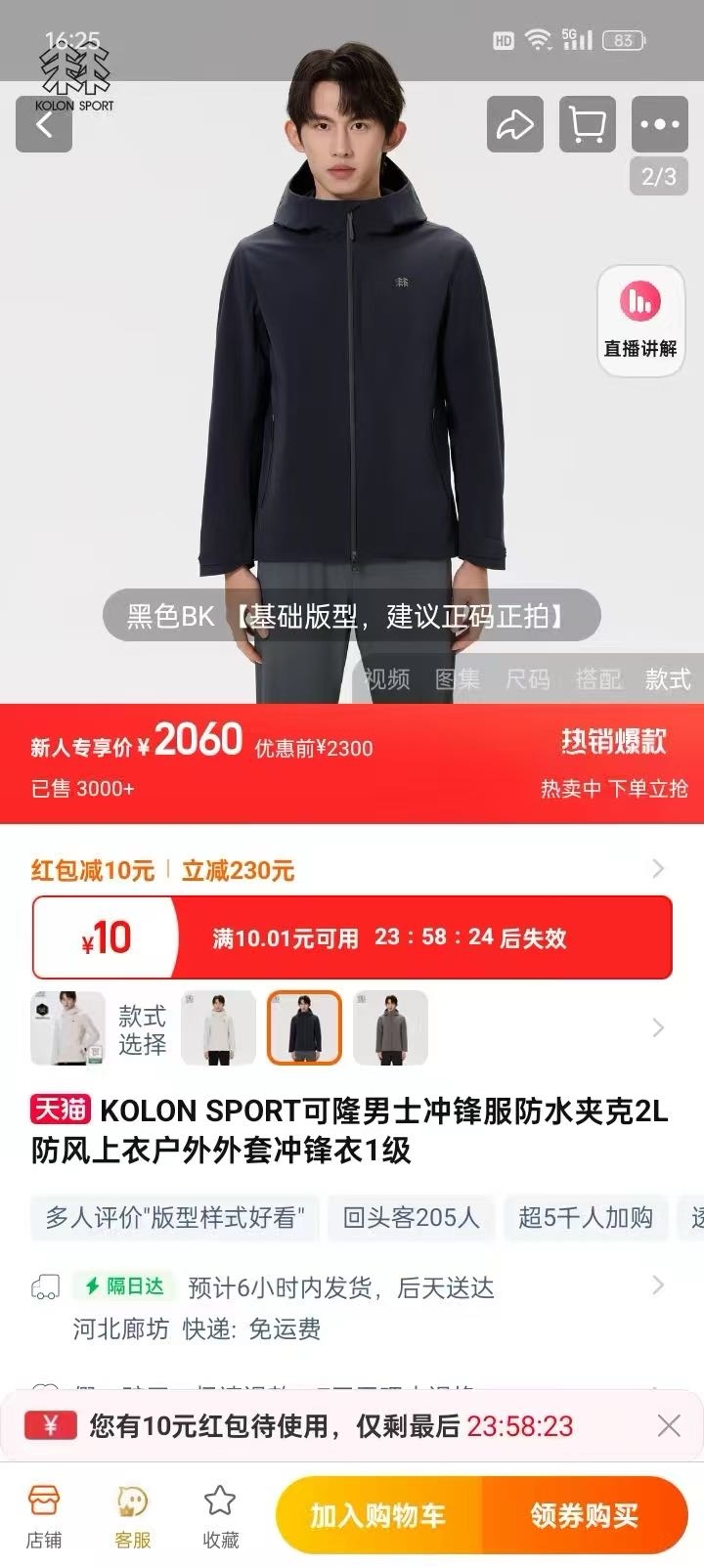Viewport: 704px width, 1568px height.
Task: Open the 店铺 store page
Action: click(44, 1516)
